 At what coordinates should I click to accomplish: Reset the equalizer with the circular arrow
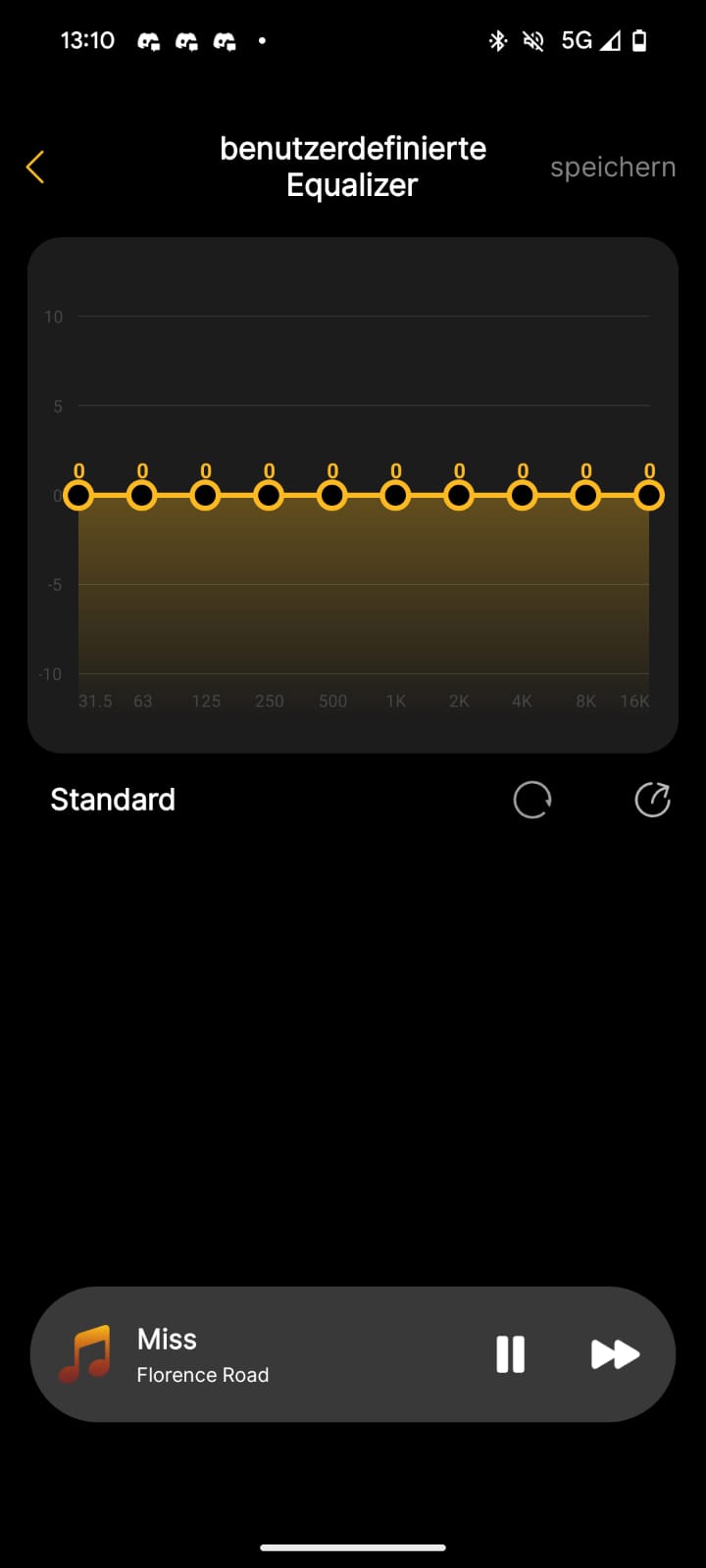click(x=532, y=800)
